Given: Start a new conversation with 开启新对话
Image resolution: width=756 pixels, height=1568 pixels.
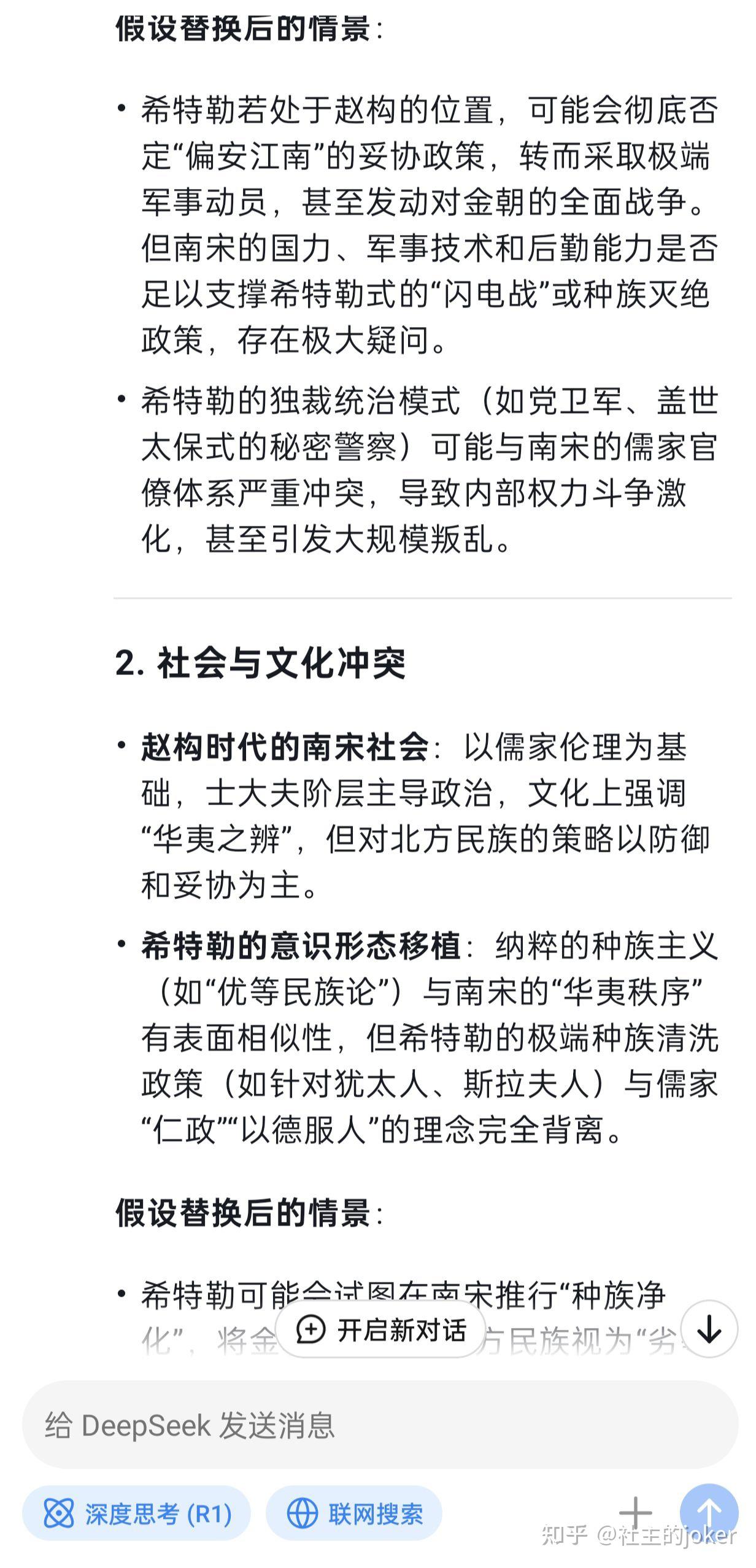Looking at the screenshot, I should (380, 1330).
